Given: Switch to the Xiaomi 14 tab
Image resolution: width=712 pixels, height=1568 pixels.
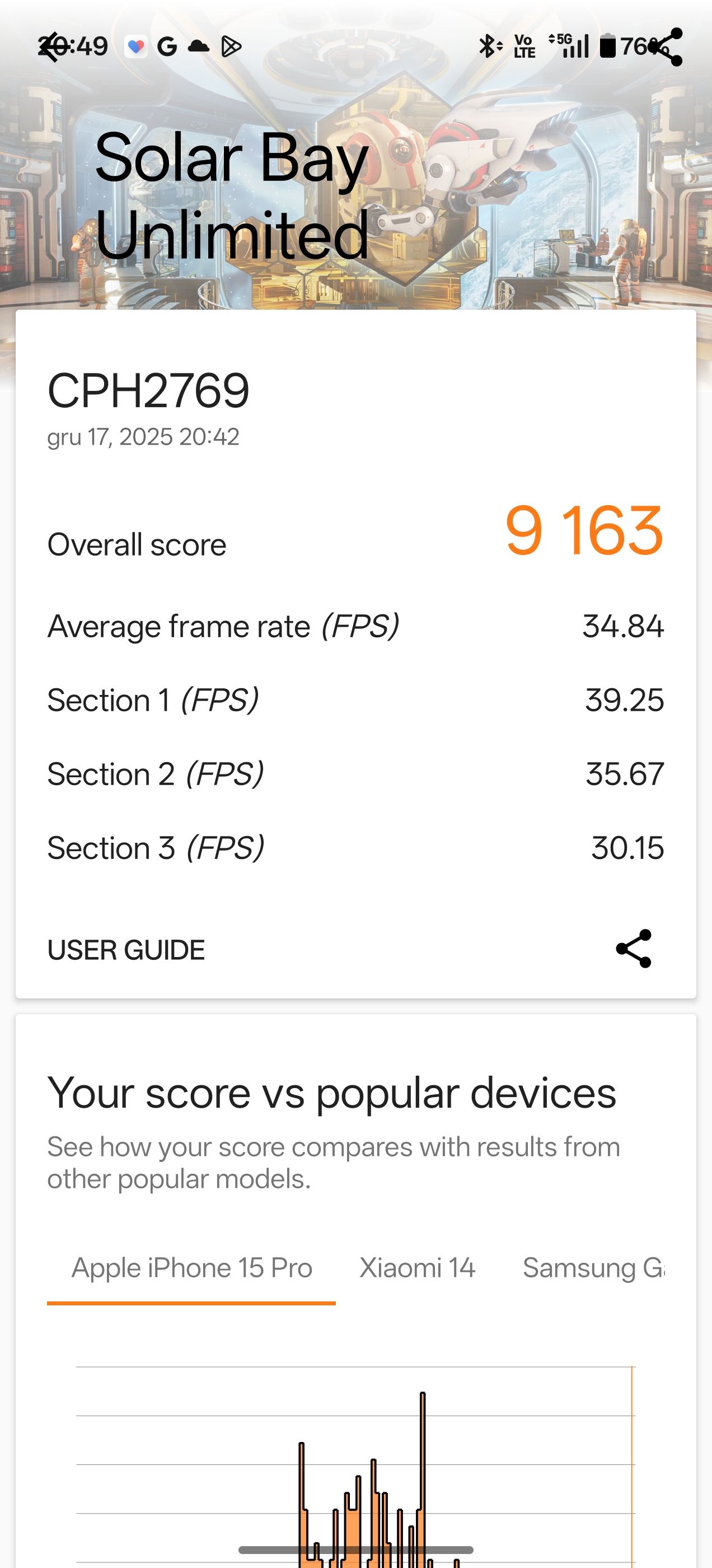Looking at the screenshot, I should (x=417, y=1268).
